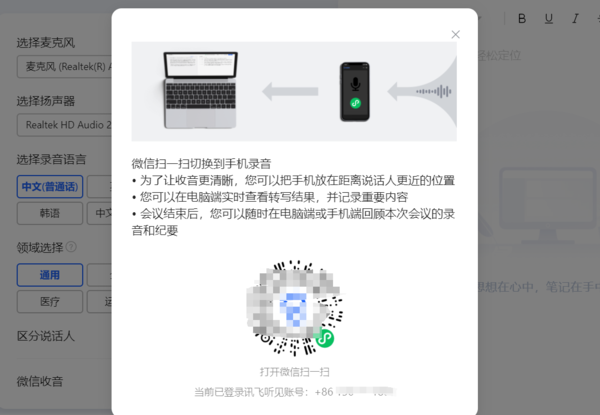This screenshot has width=600, height=415.
Task: Open the 选择扬声器 dropdown
Action: click(64, 125)
